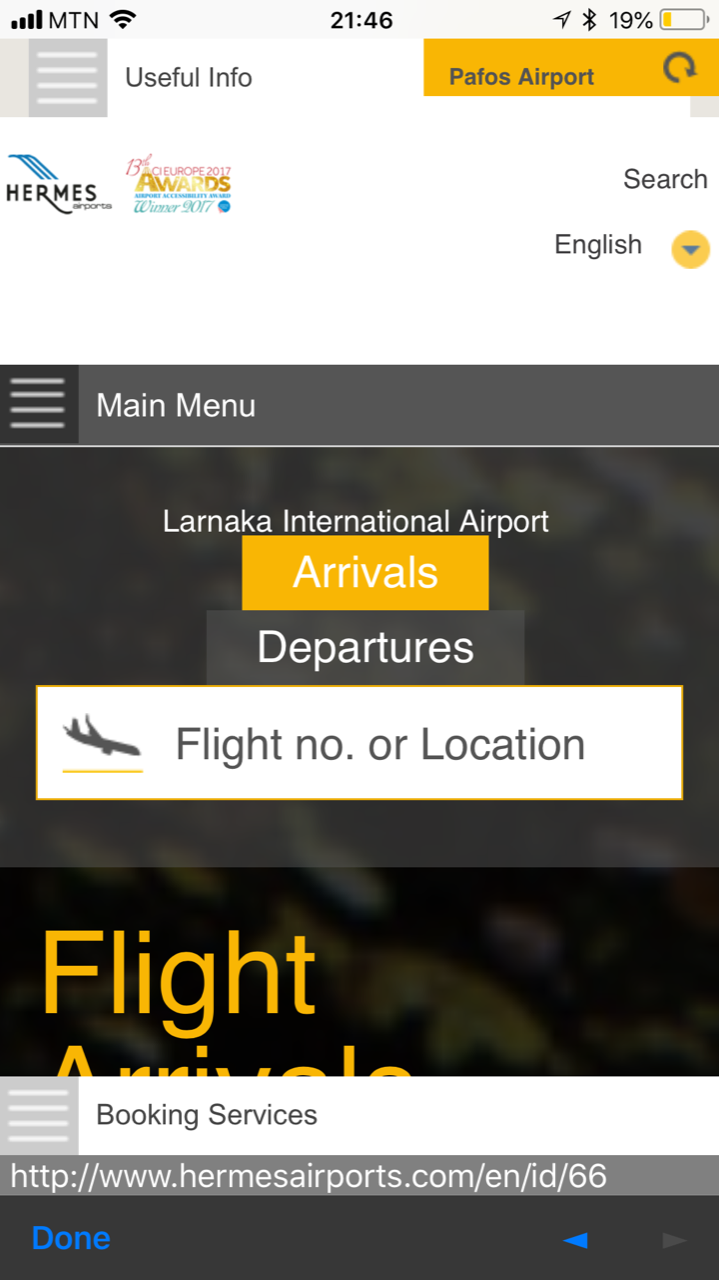This screenshot has width=719, height=1280.
Task: Switch to the Departures tab
Action: point(365,648)
